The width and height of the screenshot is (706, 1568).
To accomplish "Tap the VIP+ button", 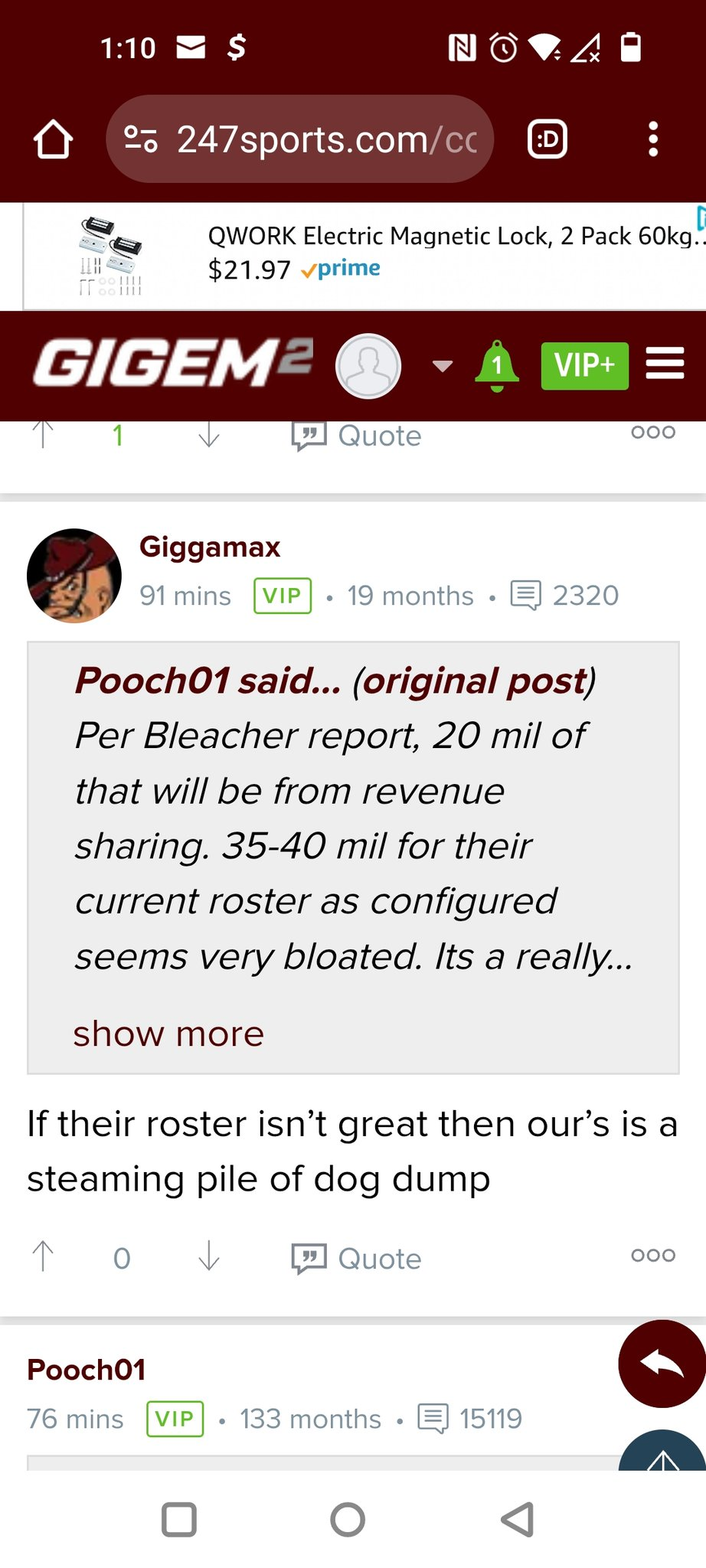I will pos(585,366).
